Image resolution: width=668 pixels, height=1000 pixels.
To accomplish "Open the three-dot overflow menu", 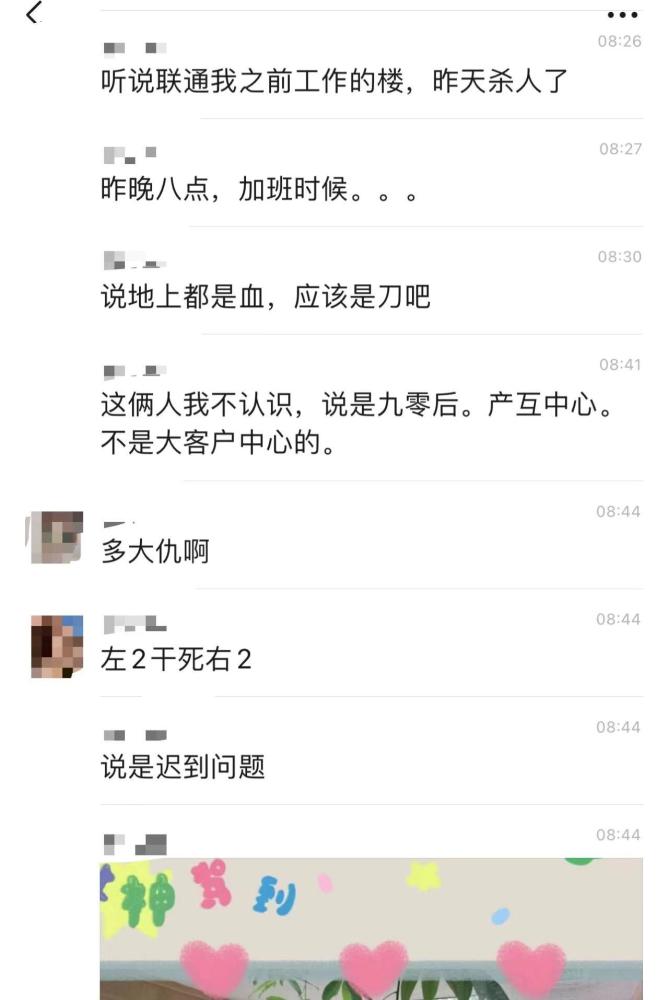I will click(x=622, y=15).
